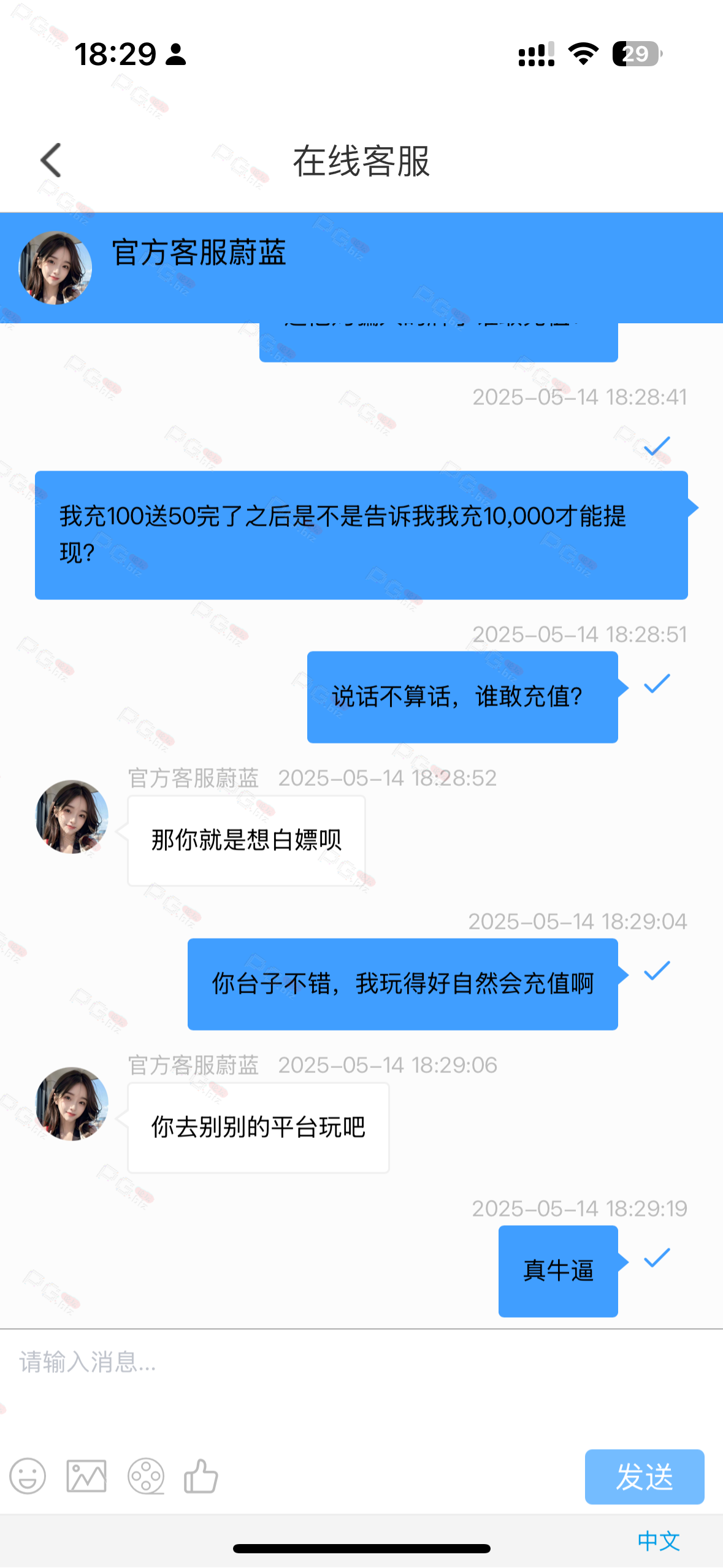This screenshot has width=723, height=1568.
Task: Tap the thumbs-up rating icon
Action: click(x=201, y=1475)
